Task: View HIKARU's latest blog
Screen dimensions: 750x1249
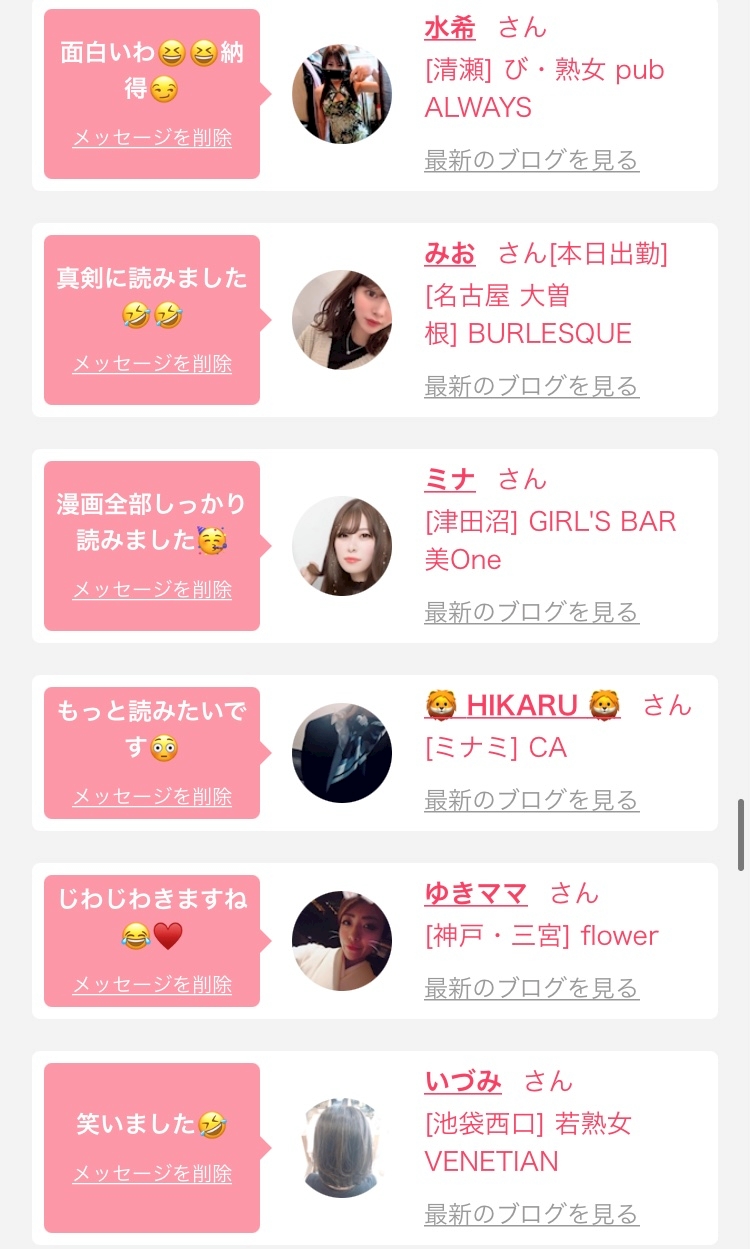Action: tap(531, 800)
